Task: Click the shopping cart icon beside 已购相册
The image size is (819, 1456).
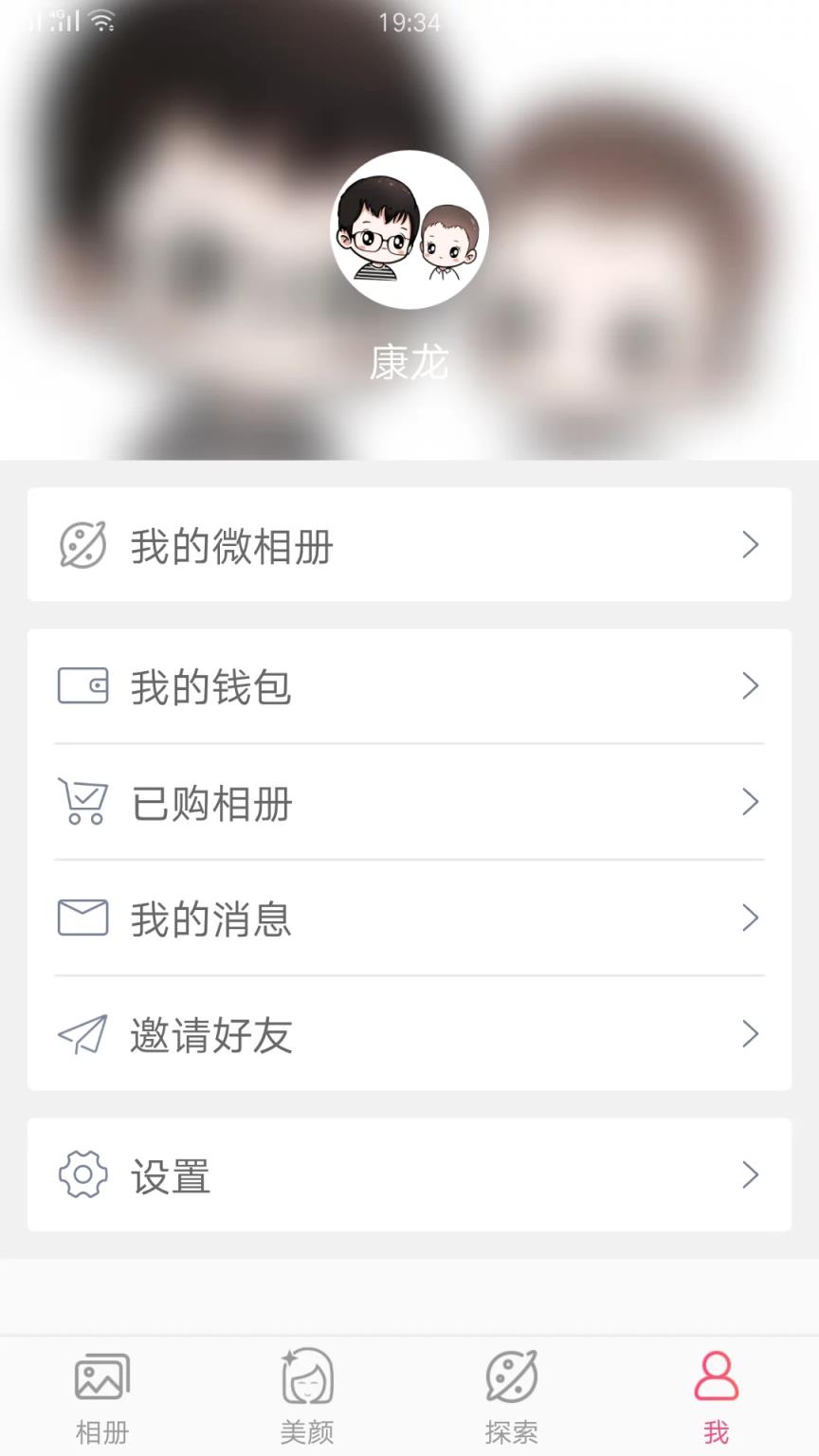Action: tap(82, 802)
